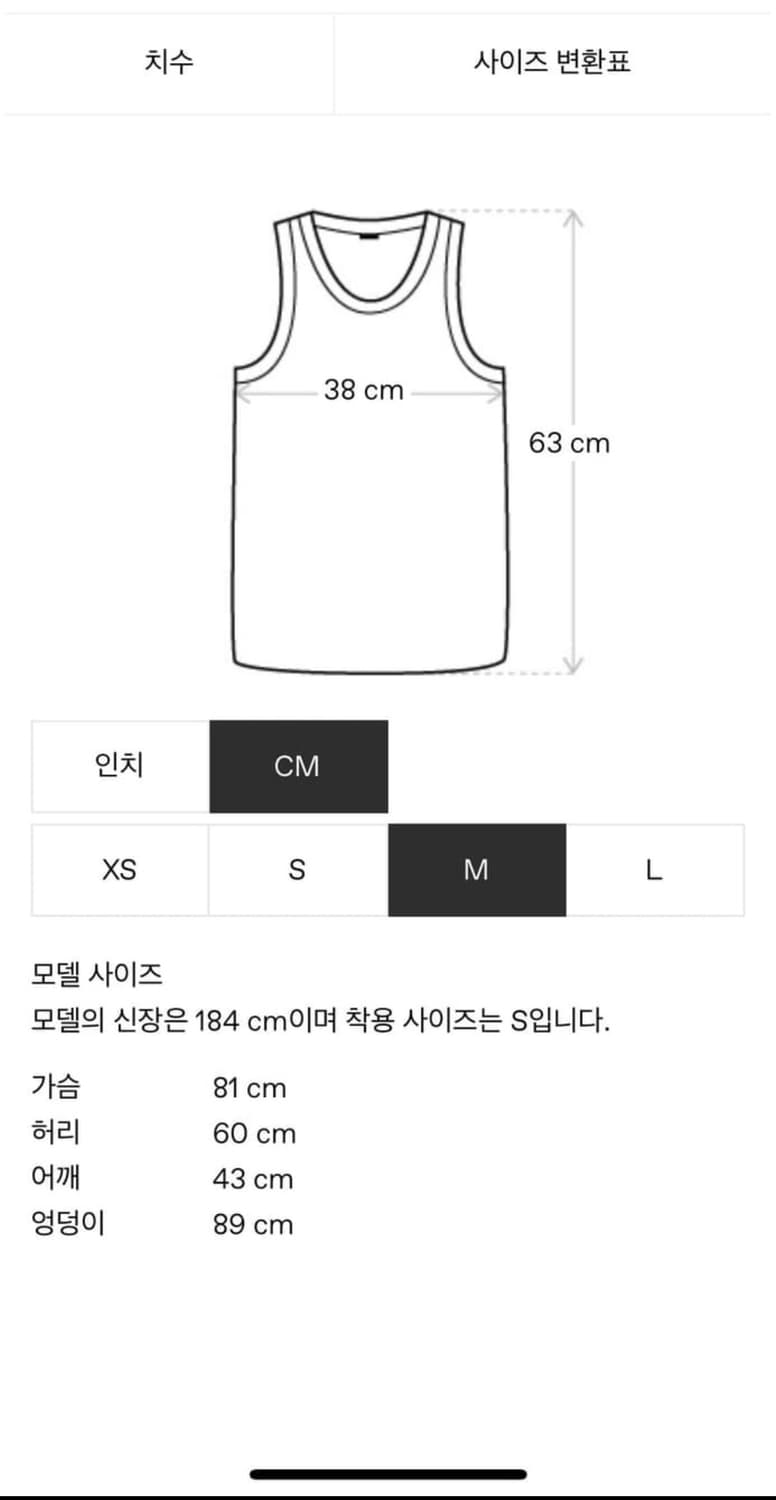Switch units to 인치

pos(118,766)
